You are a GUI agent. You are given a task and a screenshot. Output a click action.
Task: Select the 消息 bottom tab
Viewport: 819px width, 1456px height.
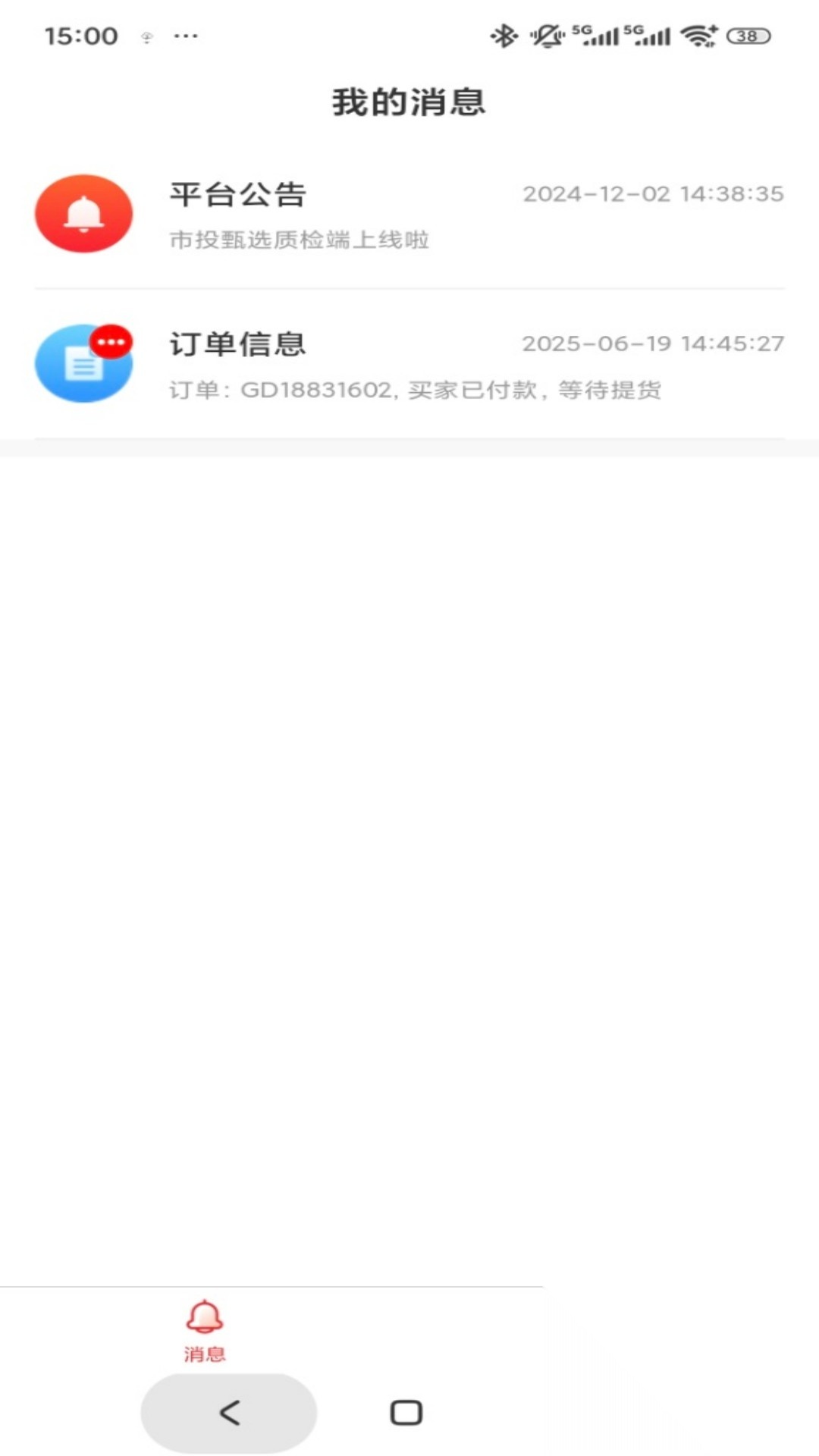click(x=205, y=1331)
